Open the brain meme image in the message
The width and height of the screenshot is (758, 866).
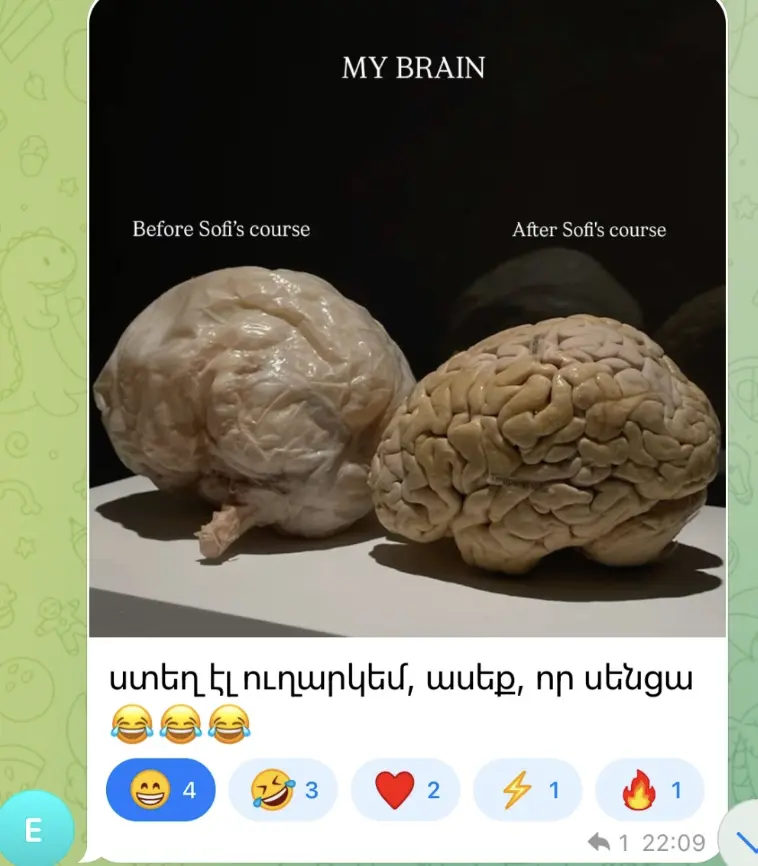coord(407,330)
